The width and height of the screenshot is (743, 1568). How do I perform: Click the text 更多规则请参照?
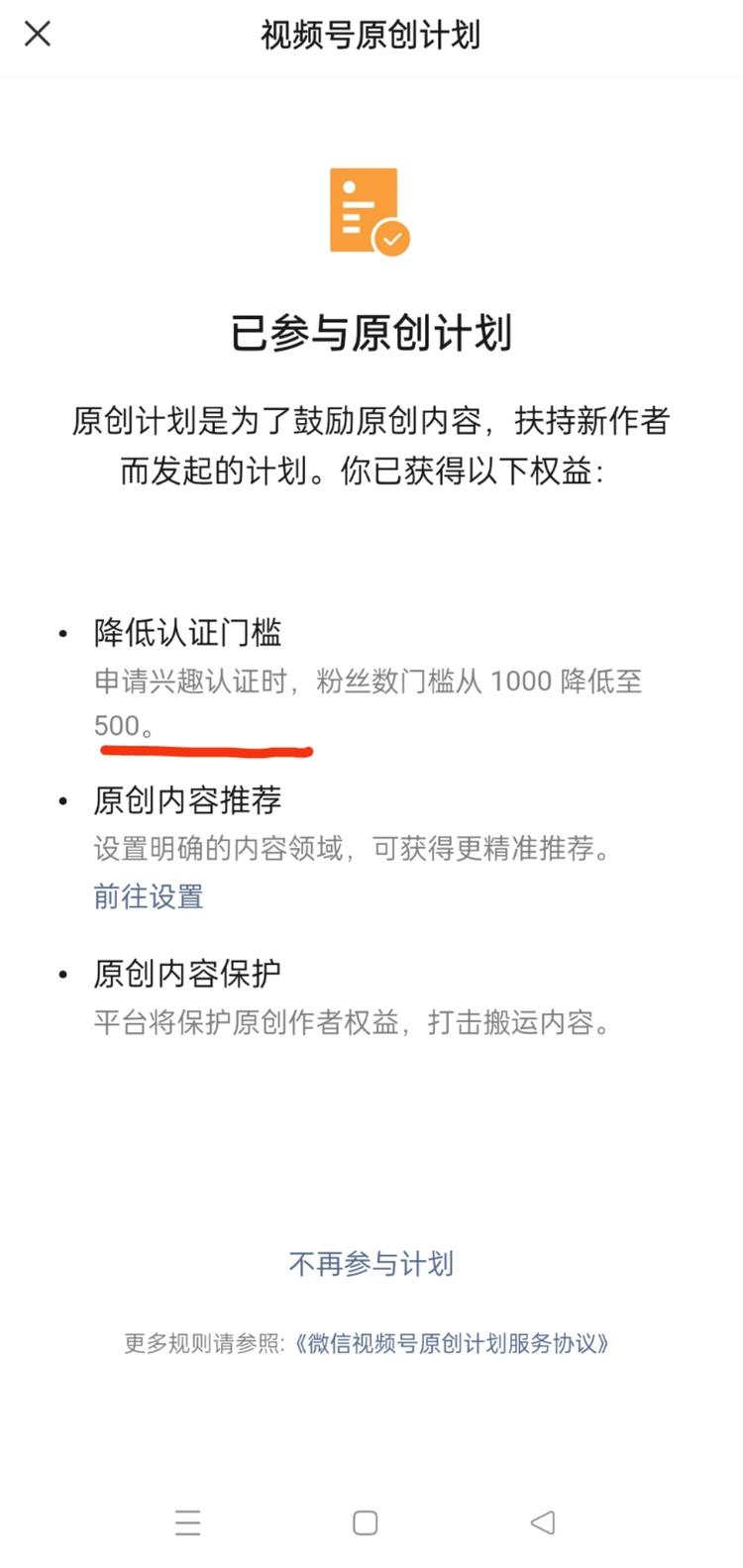point(210,1344)
